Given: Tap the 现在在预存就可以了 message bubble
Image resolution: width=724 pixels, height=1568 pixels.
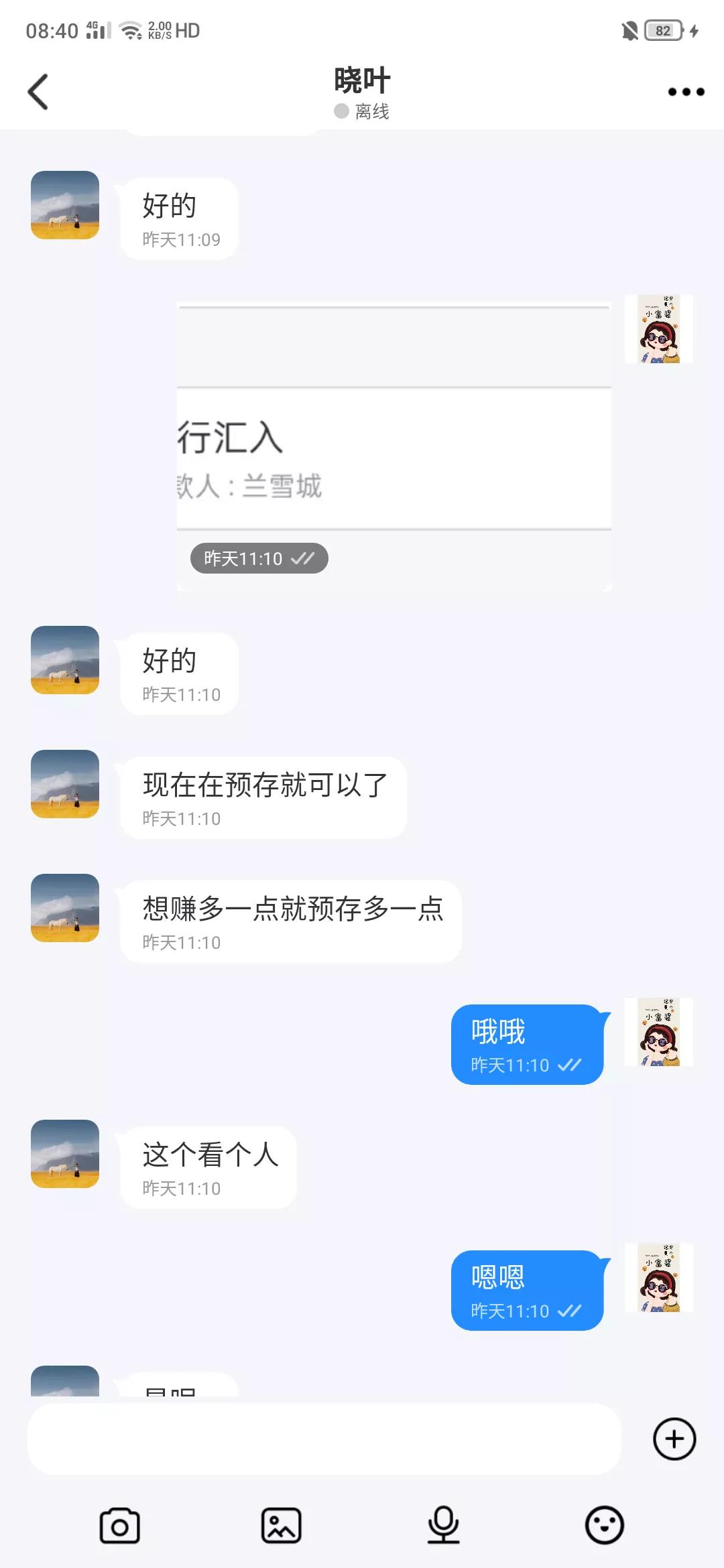Looking at the screenshot, I should [x=263, y=796].
